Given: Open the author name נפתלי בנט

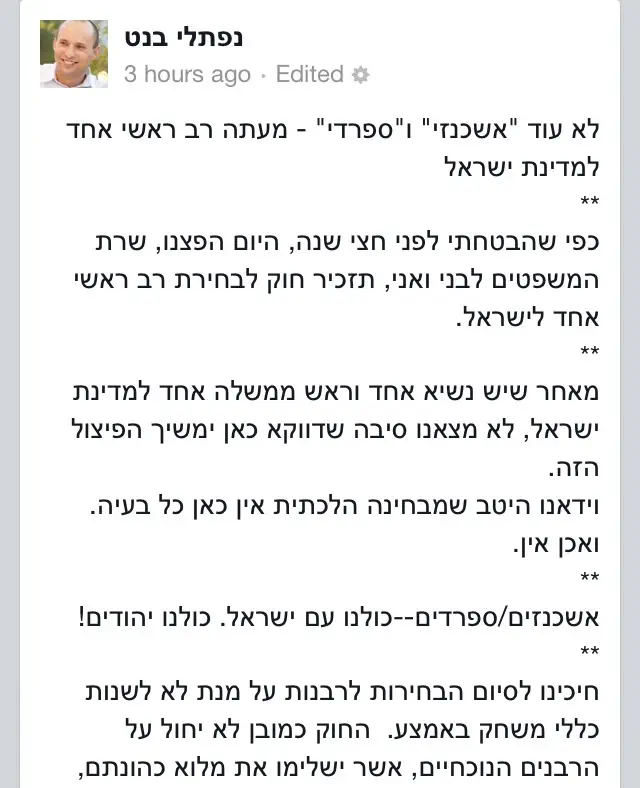Looking at the screenshot, I should click(184, 38).
